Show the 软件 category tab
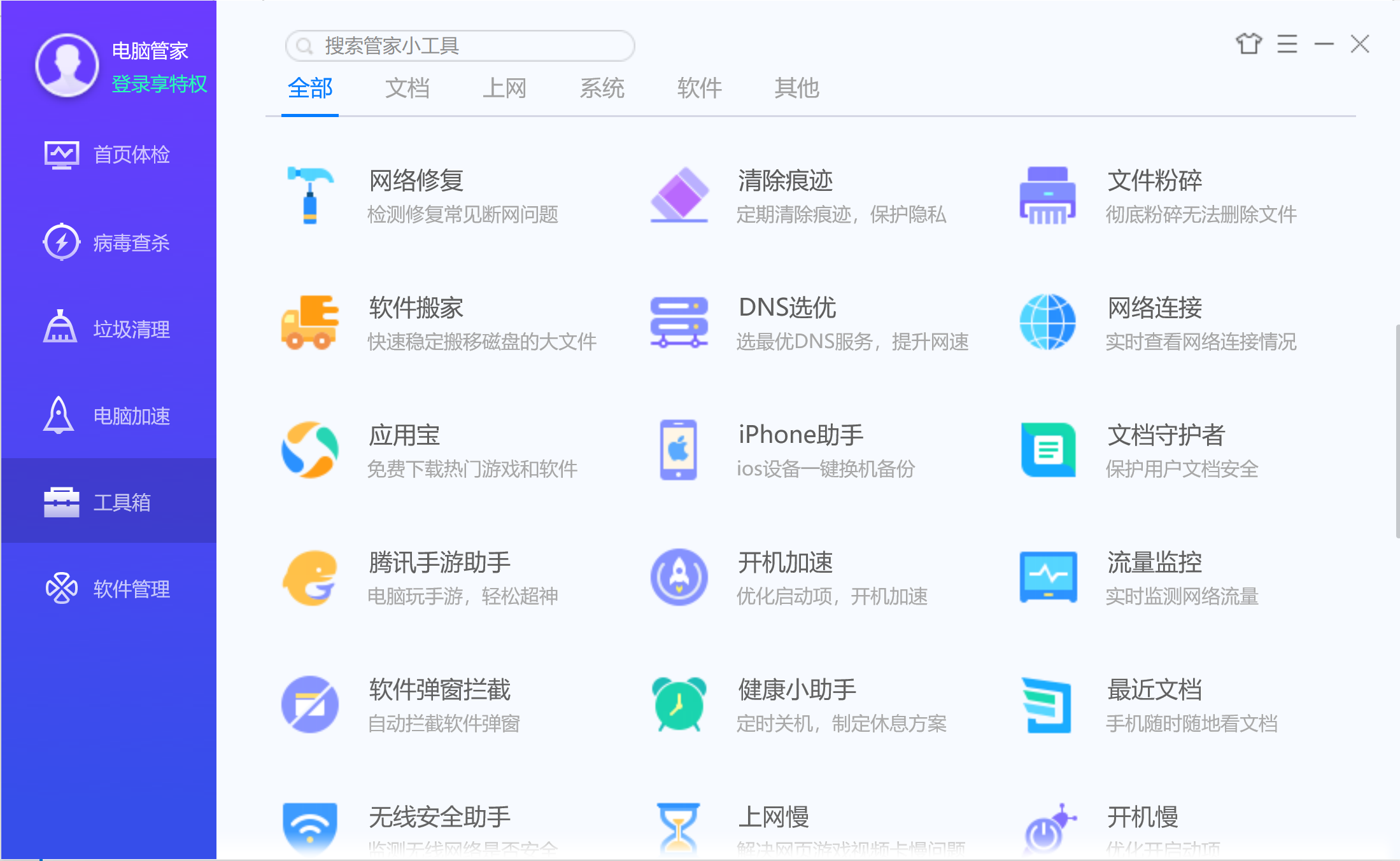The width and height of the screenshot is (1400, 861). 699,88
